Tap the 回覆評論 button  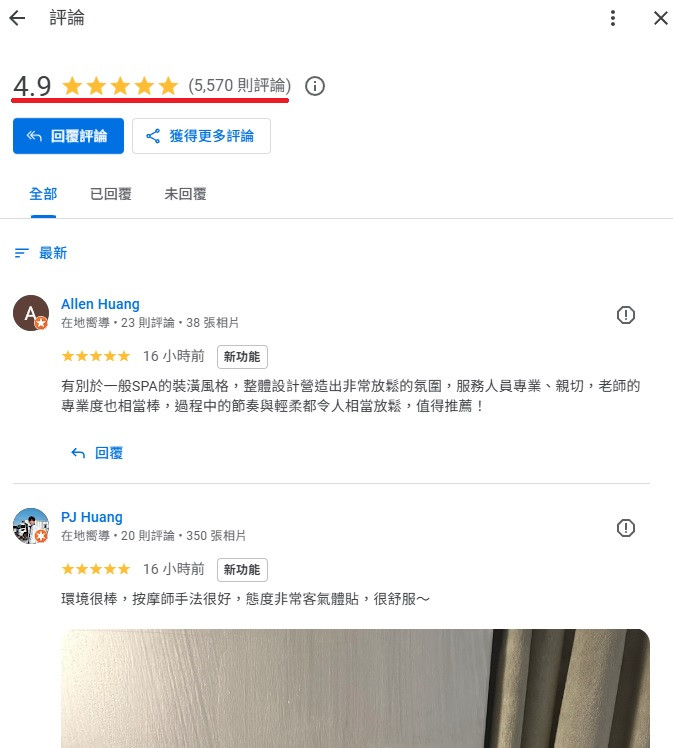point(68,136)
